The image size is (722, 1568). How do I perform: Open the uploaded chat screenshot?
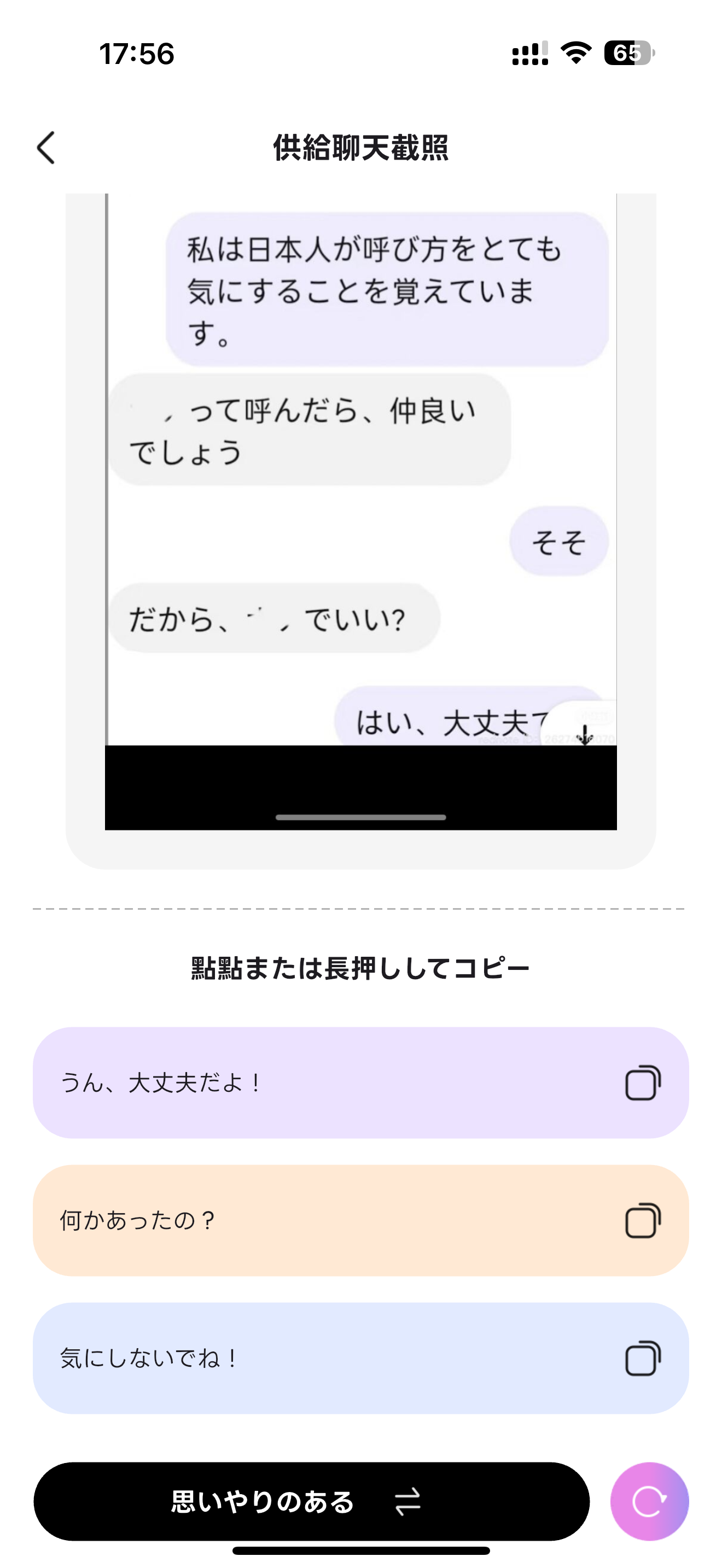point(360,511)
